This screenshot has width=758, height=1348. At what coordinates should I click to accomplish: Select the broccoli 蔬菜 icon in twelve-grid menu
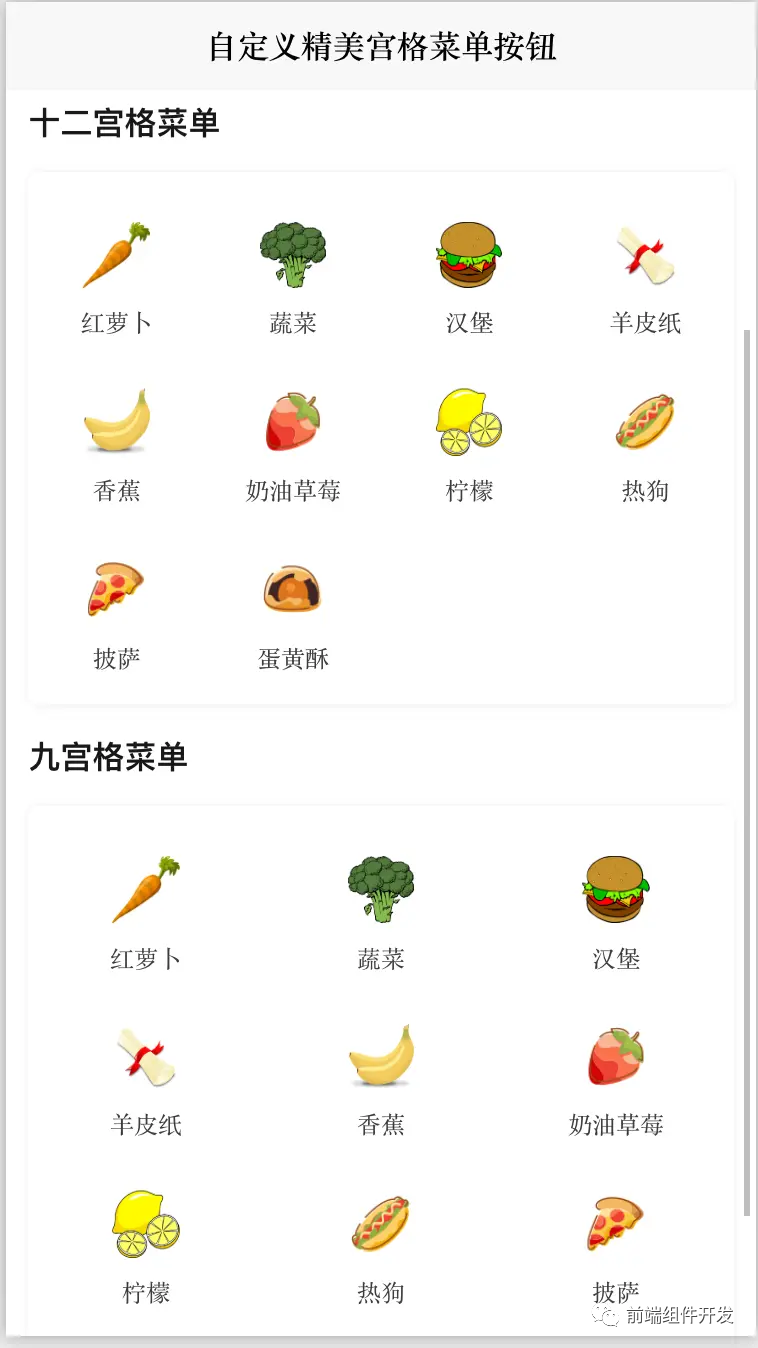pos(293,253)
